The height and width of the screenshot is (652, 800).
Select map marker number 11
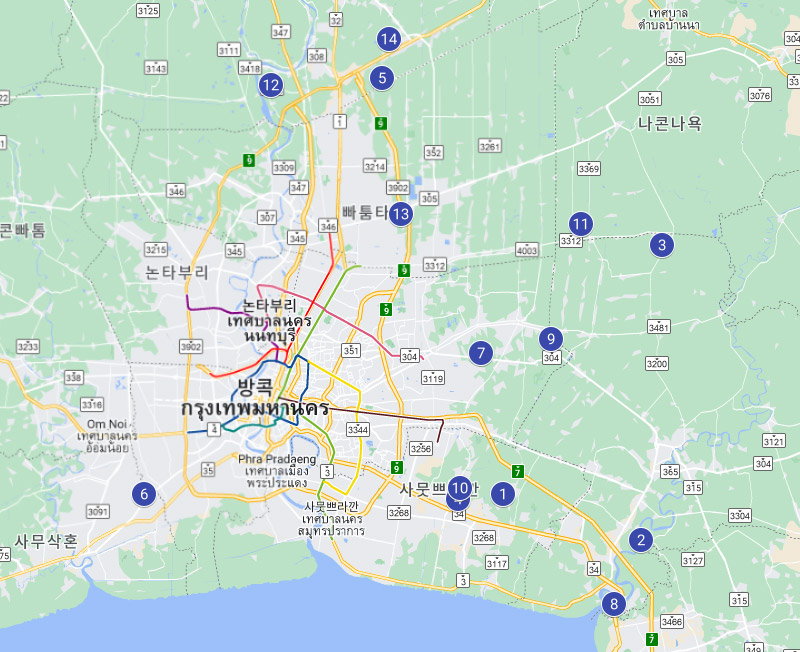click(x=580, y=224)
